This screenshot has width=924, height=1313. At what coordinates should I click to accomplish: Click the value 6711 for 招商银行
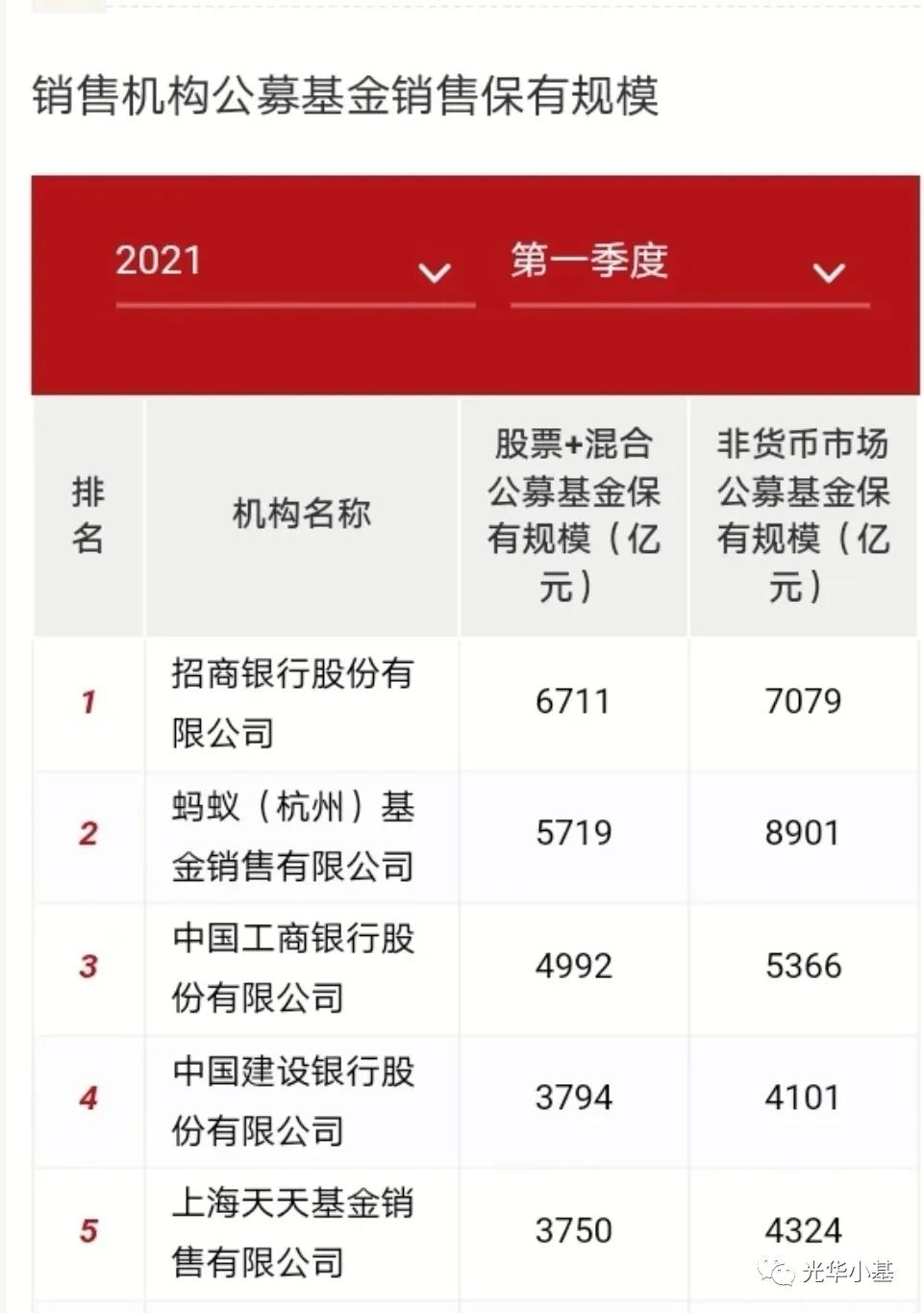point(573,702)
